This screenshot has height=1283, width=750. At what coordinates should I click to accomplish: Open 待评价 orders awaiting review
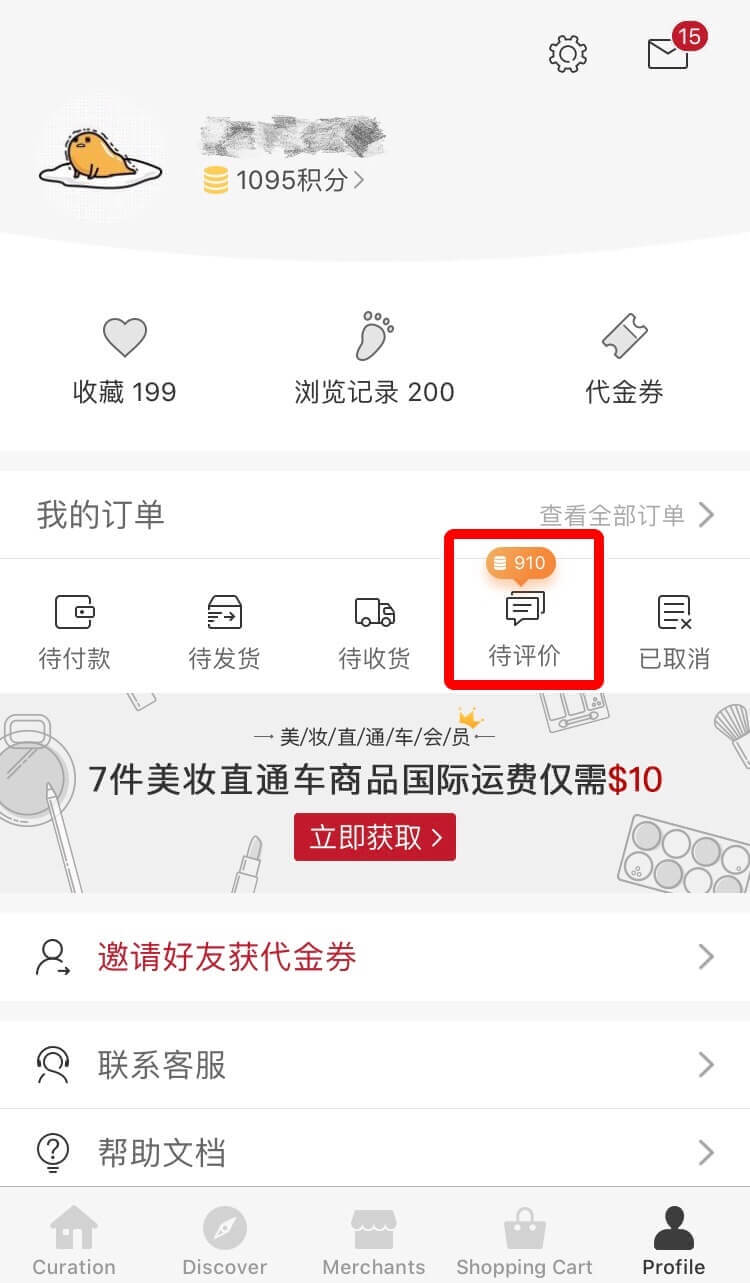pos(524,628)
